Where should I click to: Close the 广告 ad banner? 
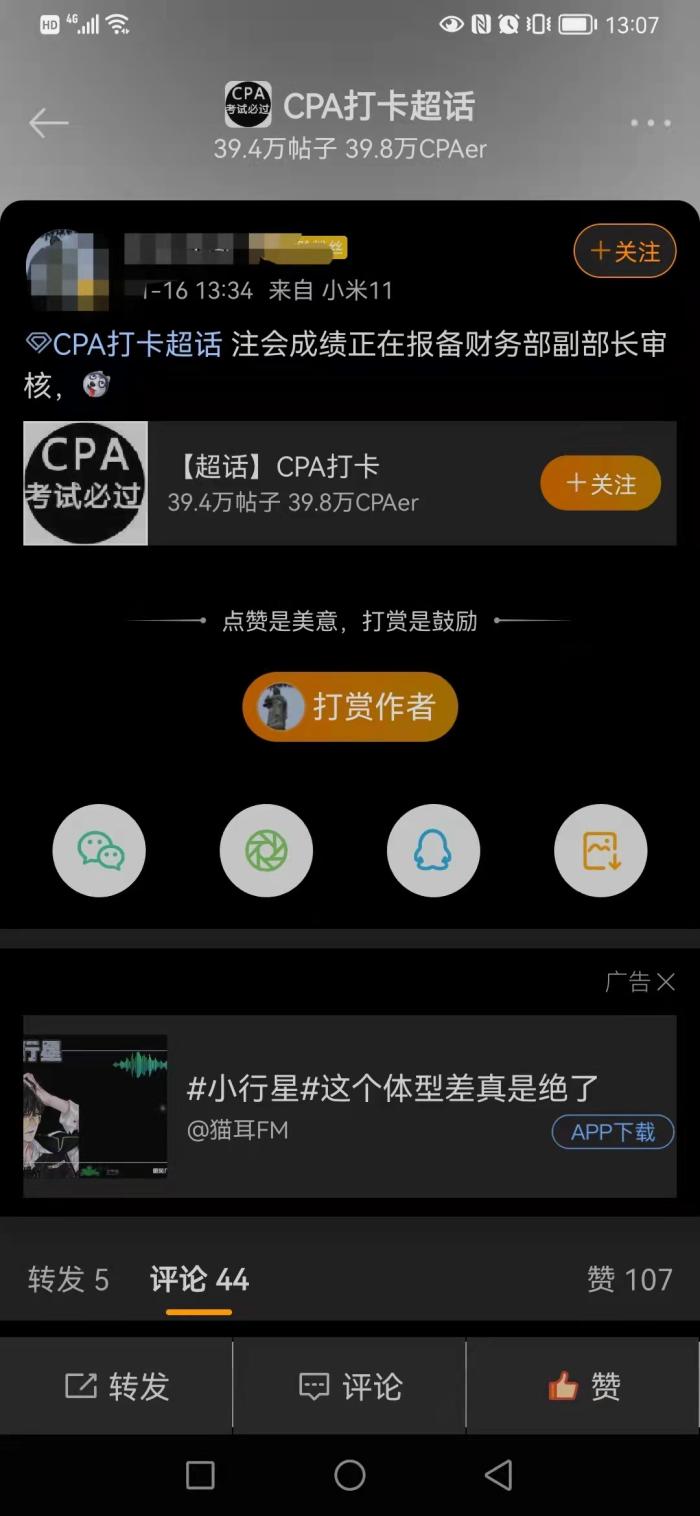coord(666,982)
